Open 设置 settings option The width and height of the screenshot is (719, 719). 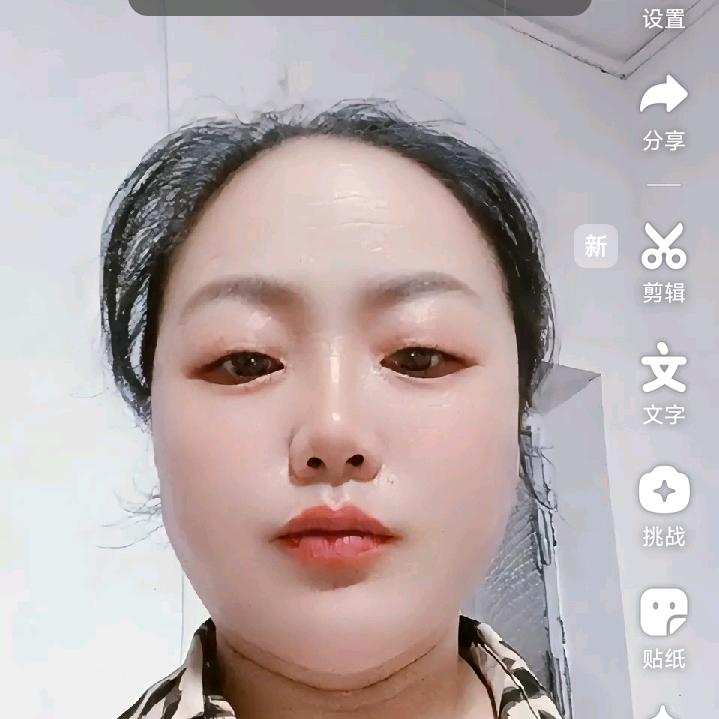point(664,16)
